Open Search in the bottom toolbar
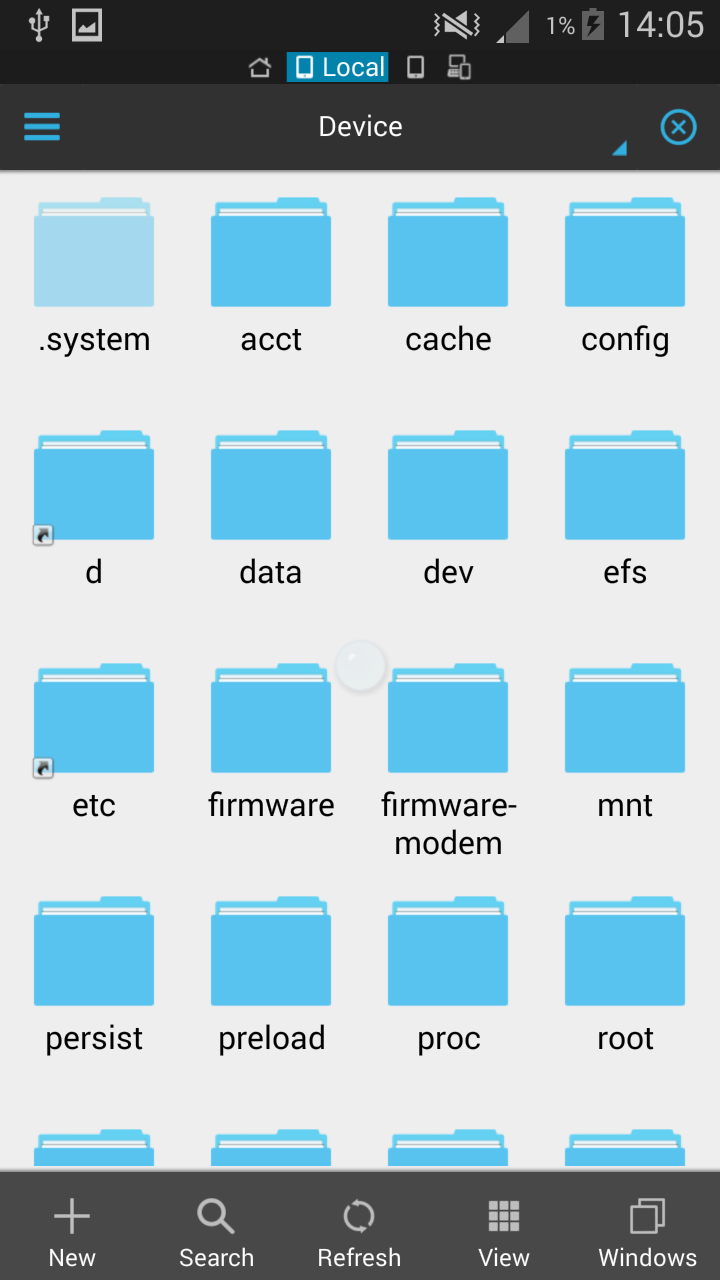The width and height of the screenshot is (720, 1280). coord(216,1233)
